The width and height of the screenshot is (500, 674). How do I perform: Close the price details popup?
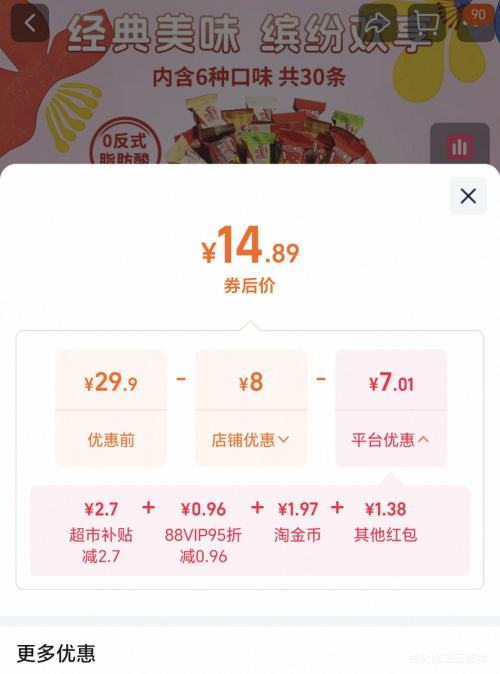468,196
